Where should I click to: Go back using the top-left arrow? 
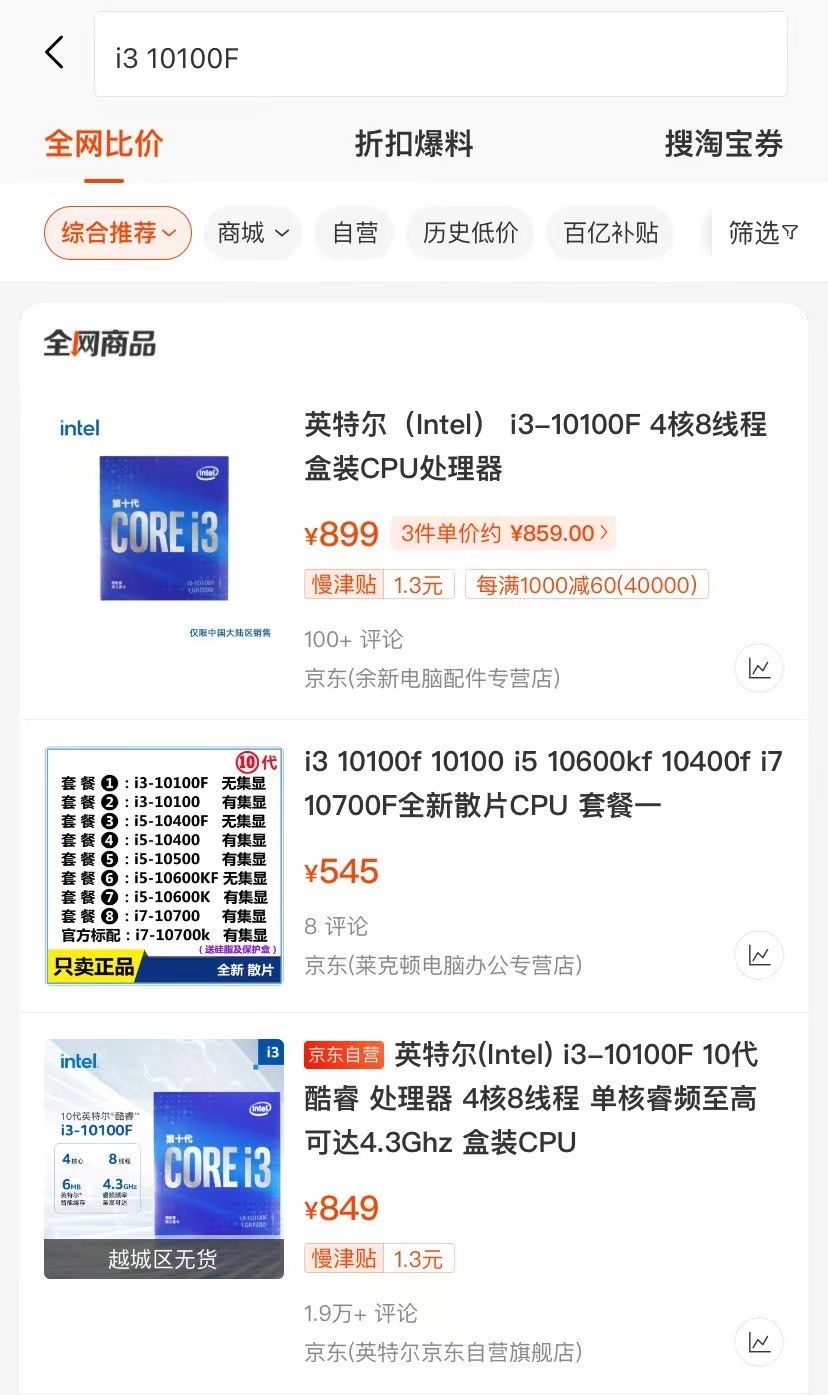(54, 53)
